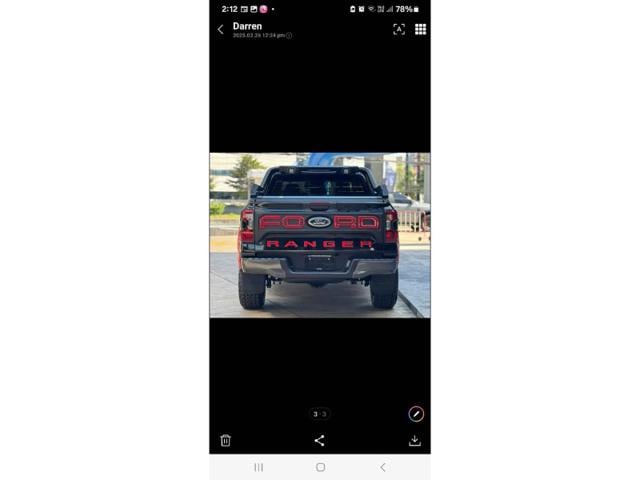Edit the photo with the pencil tool

[x=416, y=414]
